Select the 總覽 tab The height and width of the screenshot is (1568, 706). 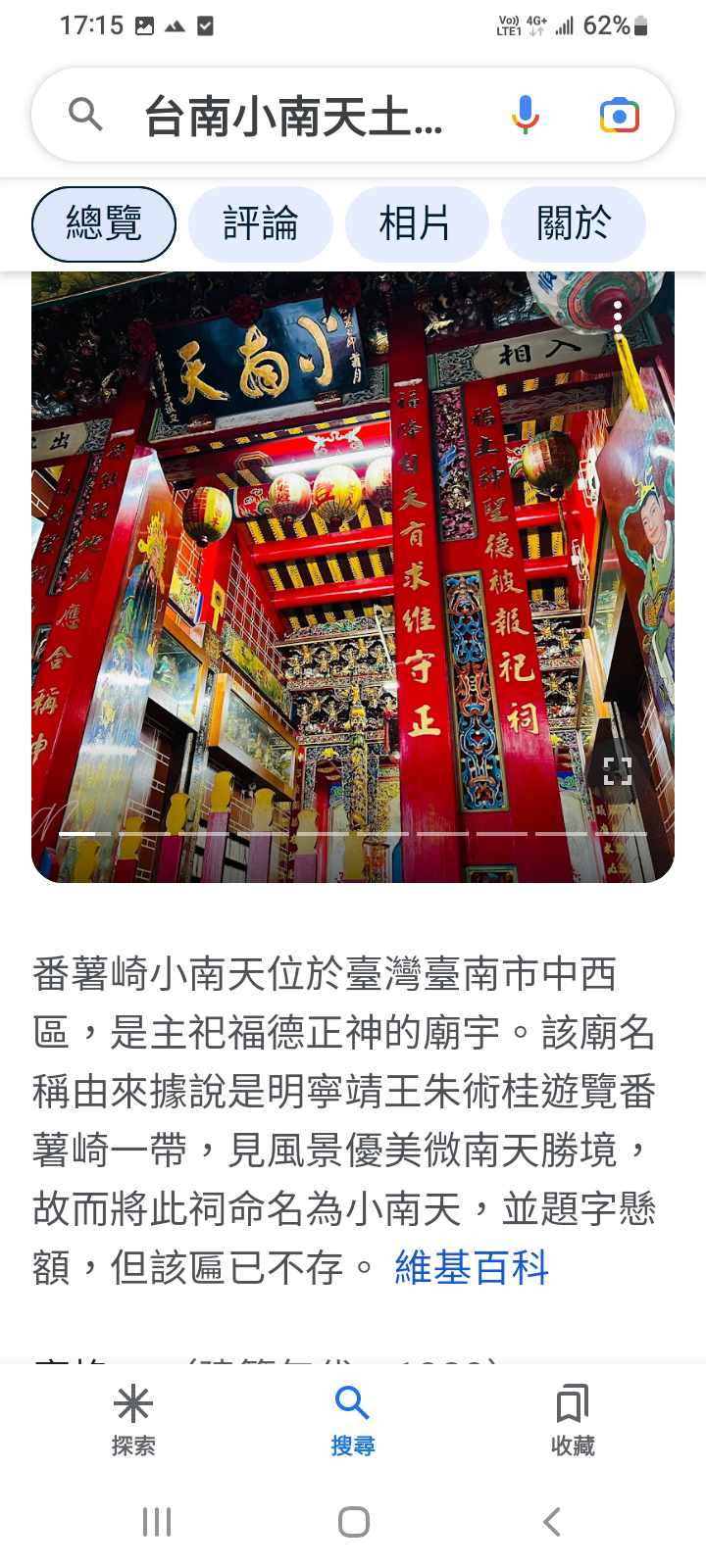[x=104, y=224]
